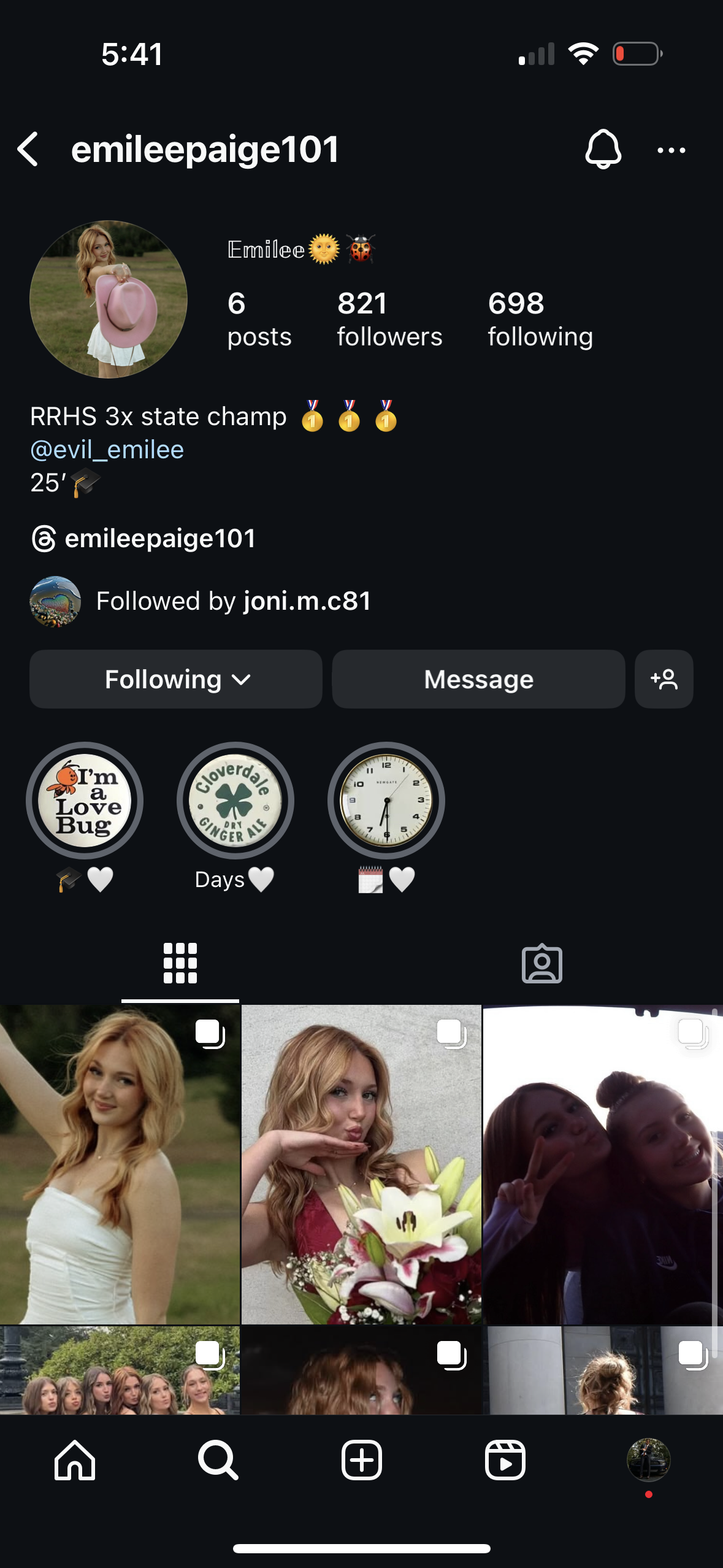
Task: Go back with the arrow icon
Action: 28,149
